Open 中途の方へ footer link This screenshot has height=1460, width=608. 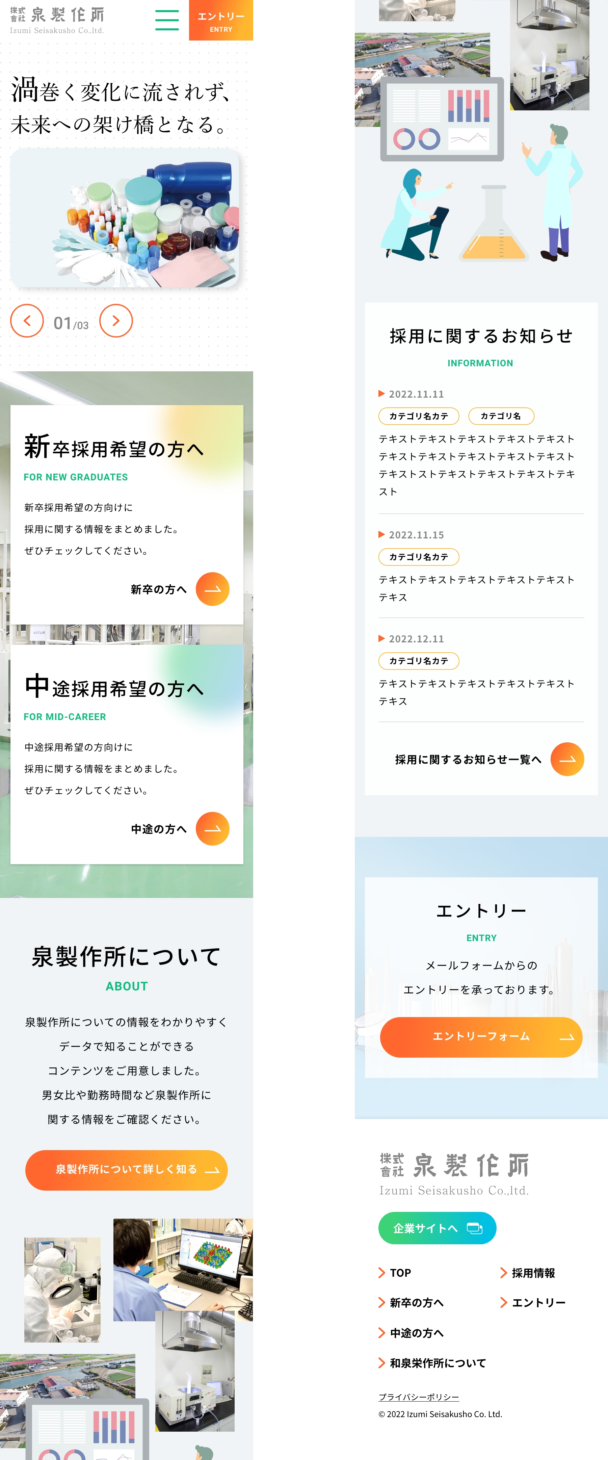point(416,1333)
